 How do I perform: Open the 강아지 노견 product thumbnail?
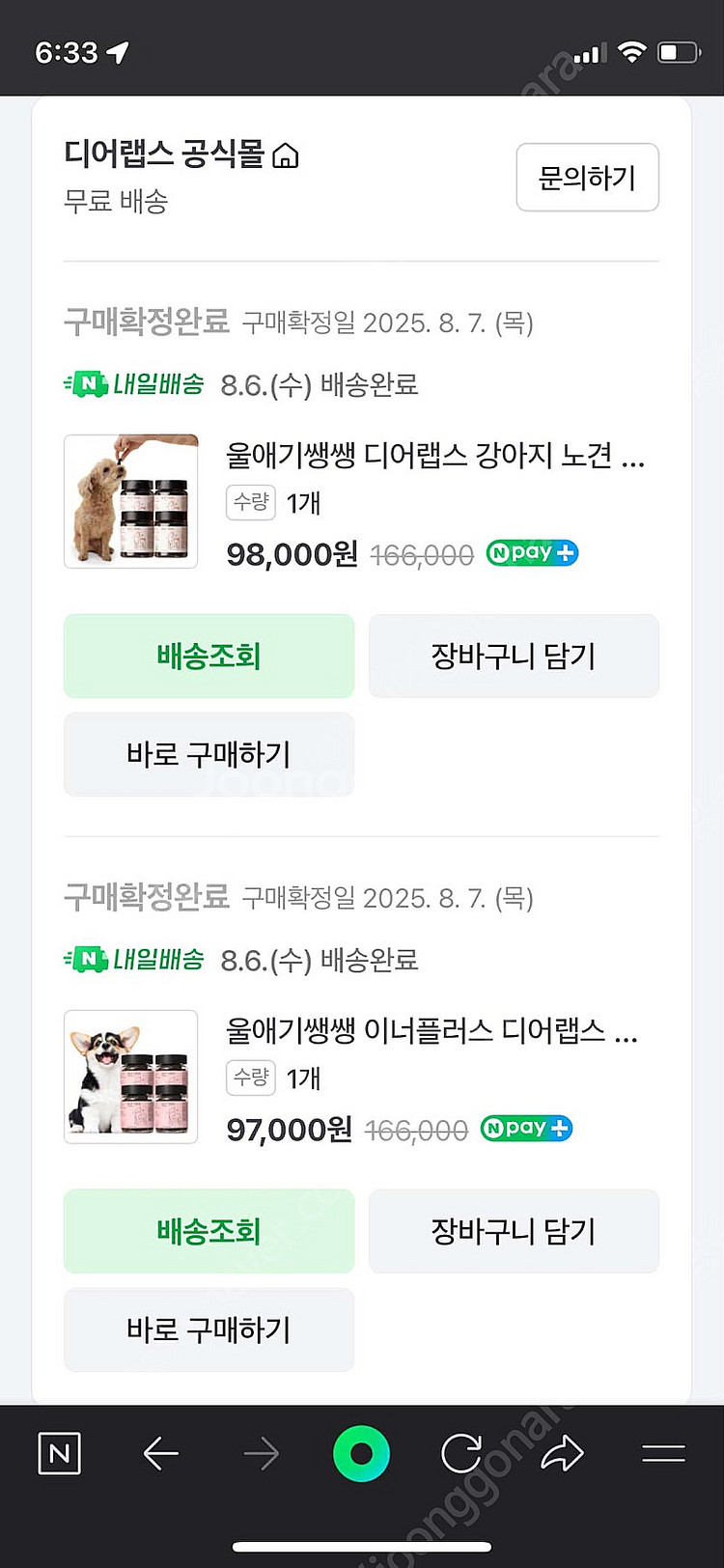point(131,501)
